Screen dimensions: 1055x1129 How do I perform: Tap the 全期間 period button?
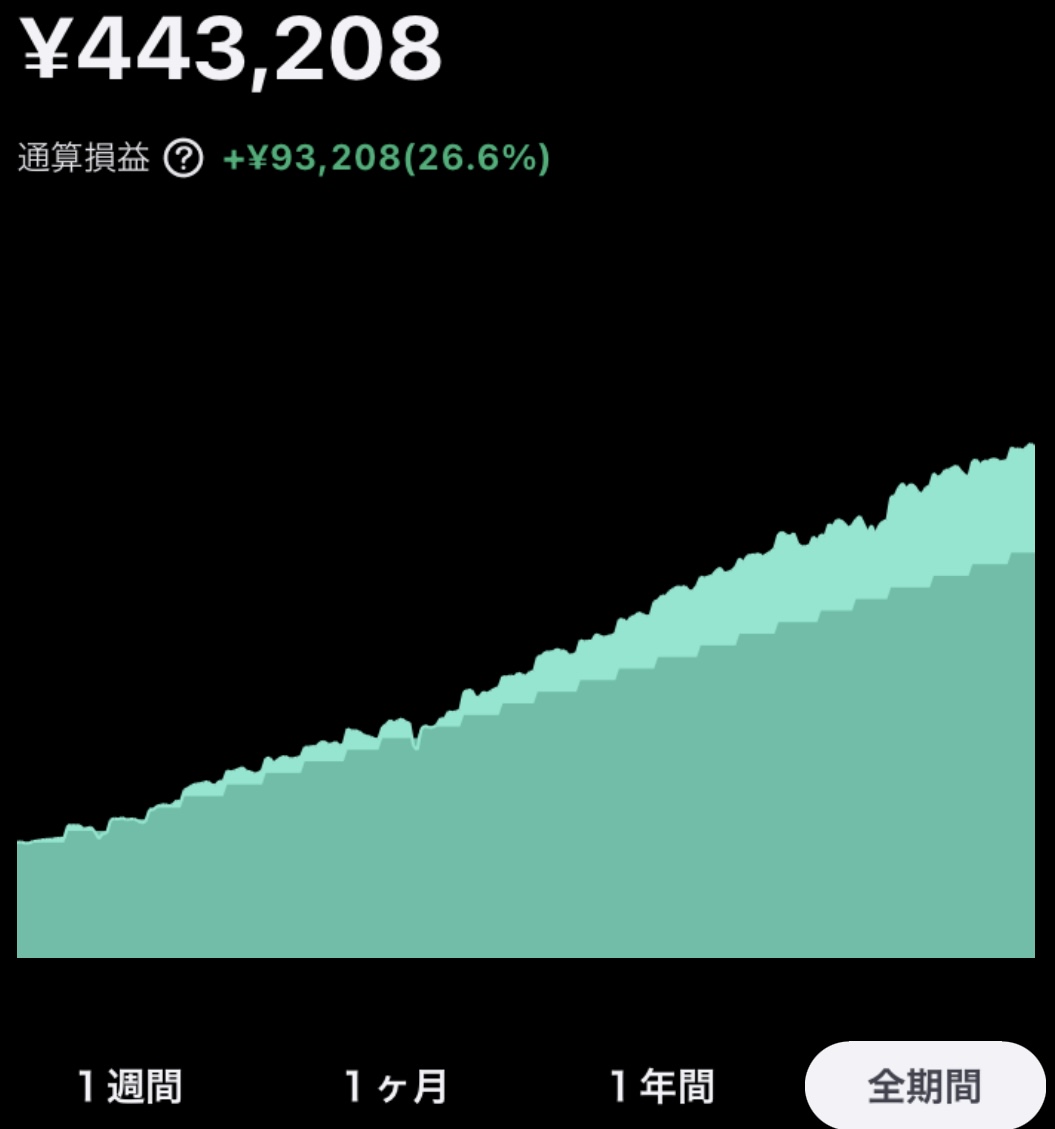[925, 1085]
